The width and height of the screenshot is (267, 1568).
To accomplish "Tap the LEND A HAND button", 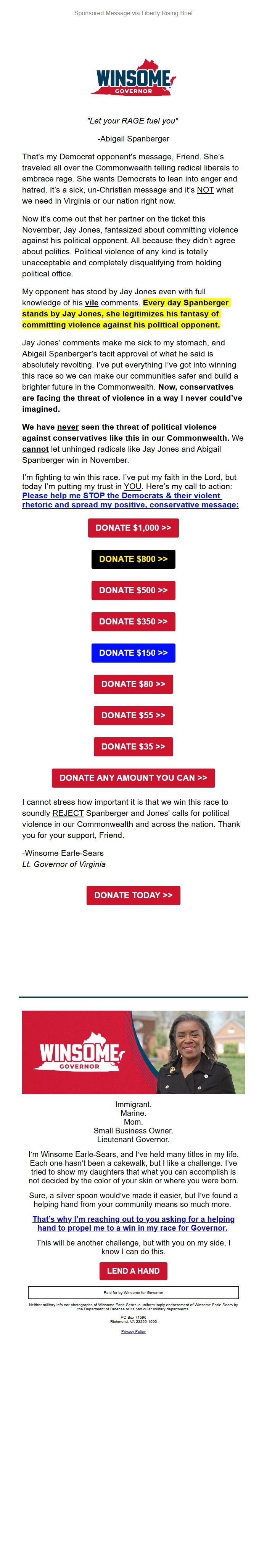I will pyautogui.click(x=133, y=1271).
